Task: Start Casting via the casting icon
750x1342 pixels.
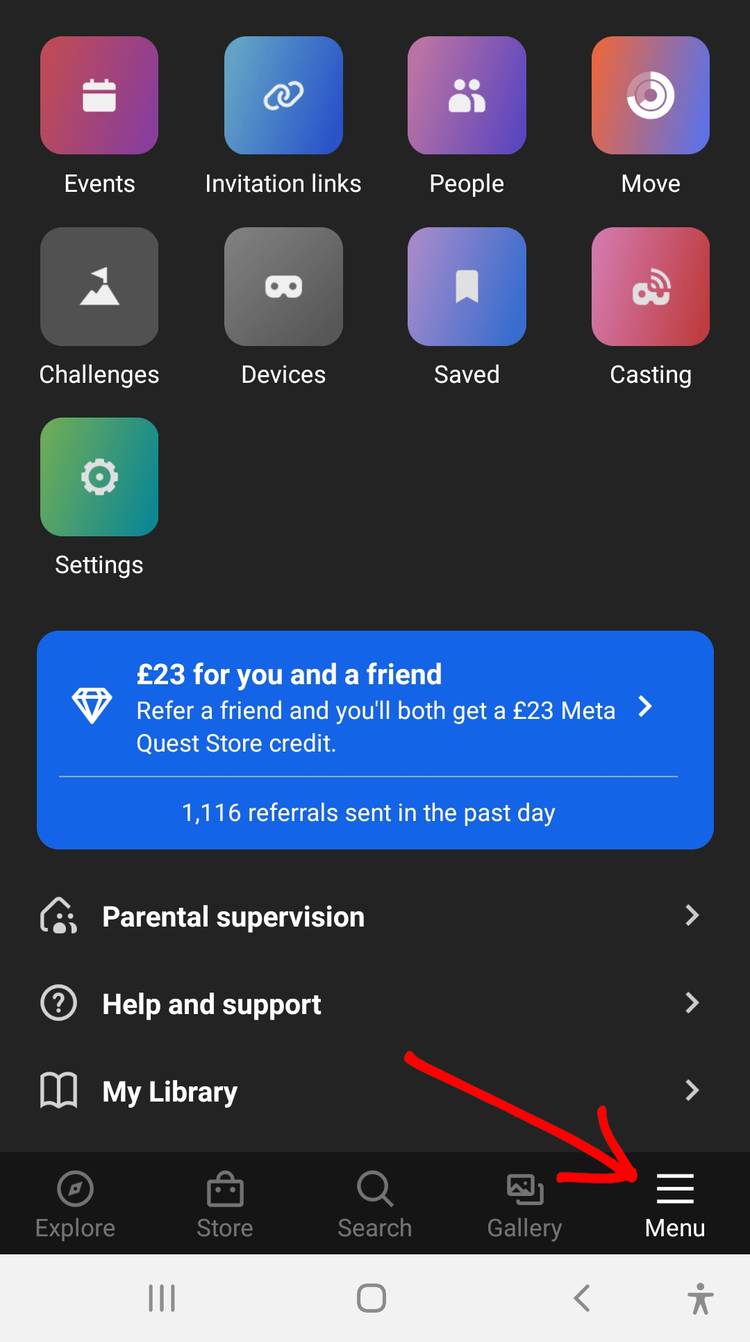Action: [x=650, y=286]
